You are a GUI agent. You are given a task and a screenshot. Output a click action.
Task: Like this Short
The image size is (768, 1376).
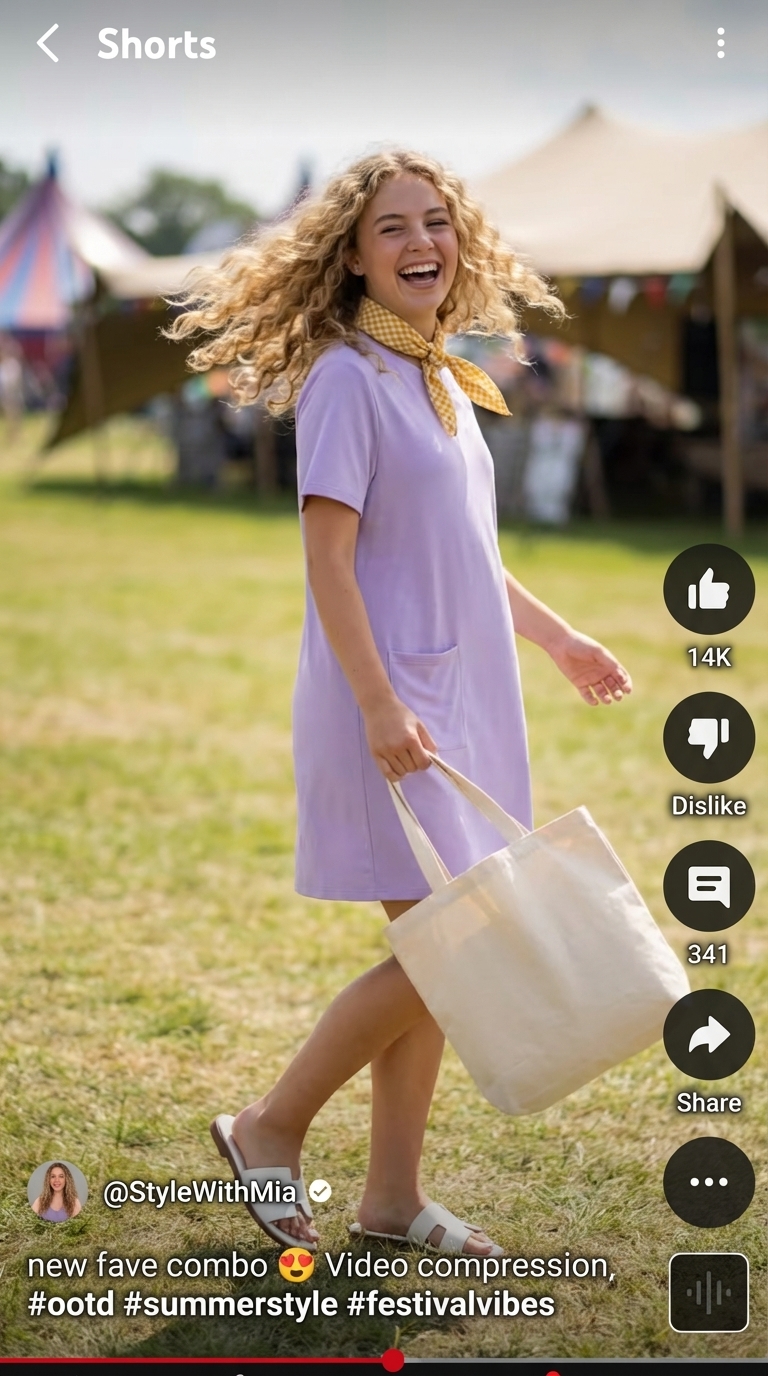coord(708,590)
